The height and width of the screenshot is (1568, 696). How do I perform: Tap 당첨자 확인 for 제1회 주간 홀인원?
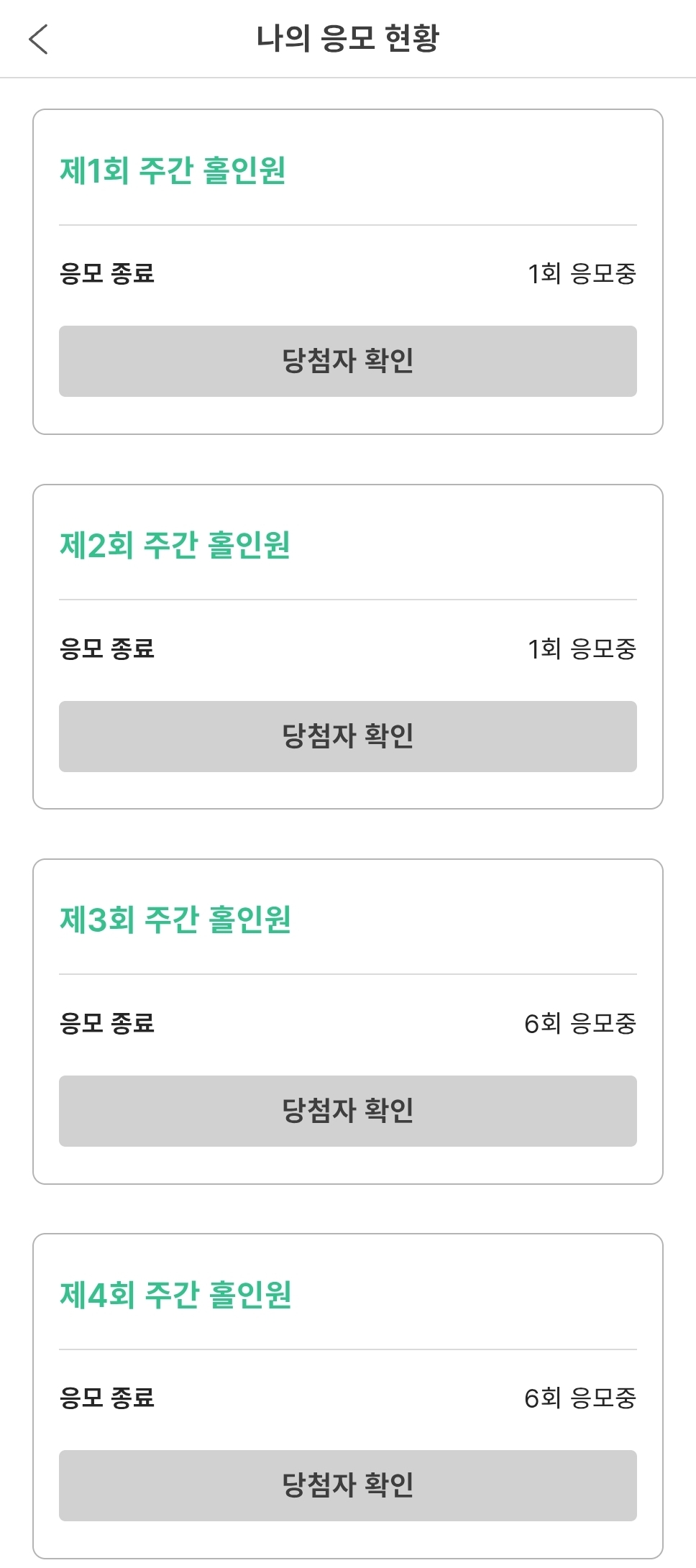348,361
